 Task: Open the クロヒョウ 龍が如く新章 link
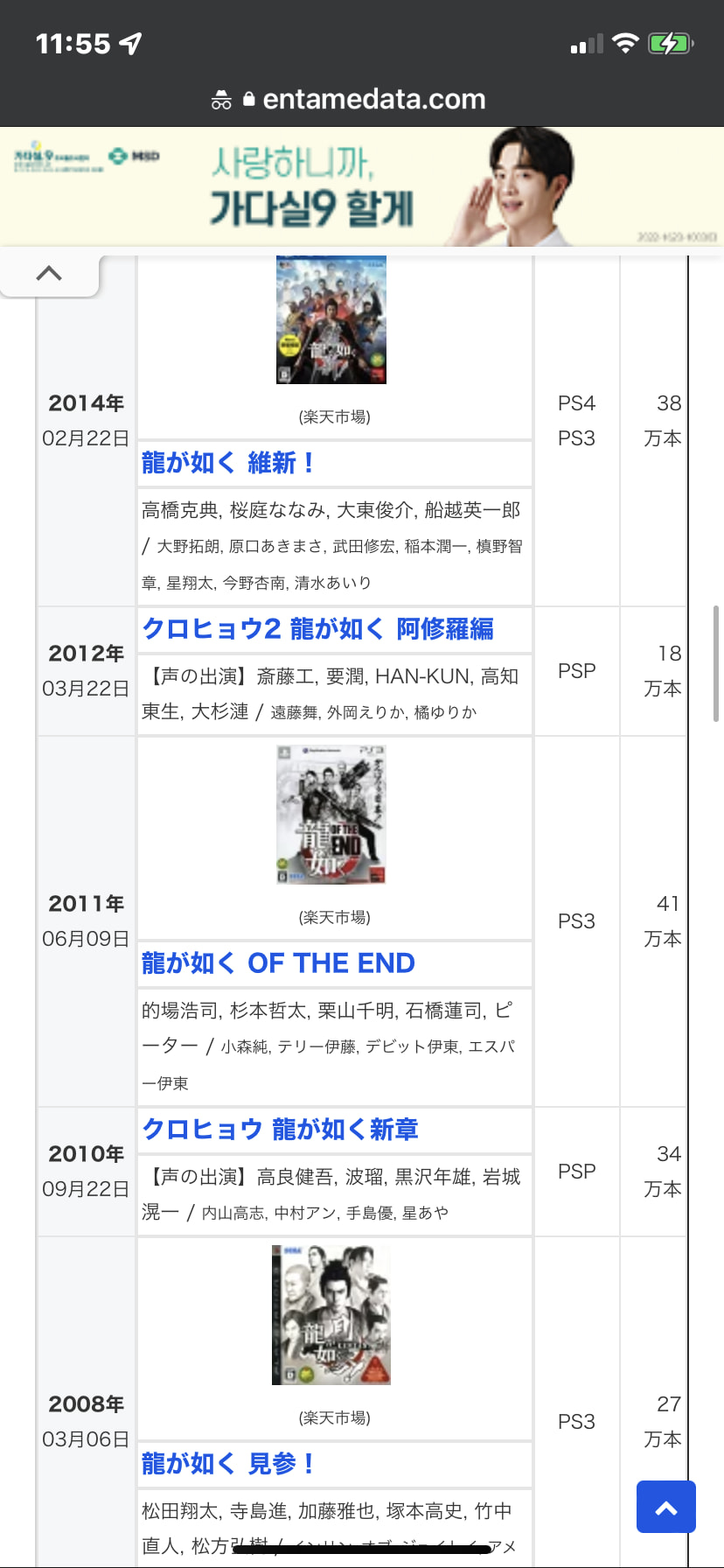[x=280, y=1129]
